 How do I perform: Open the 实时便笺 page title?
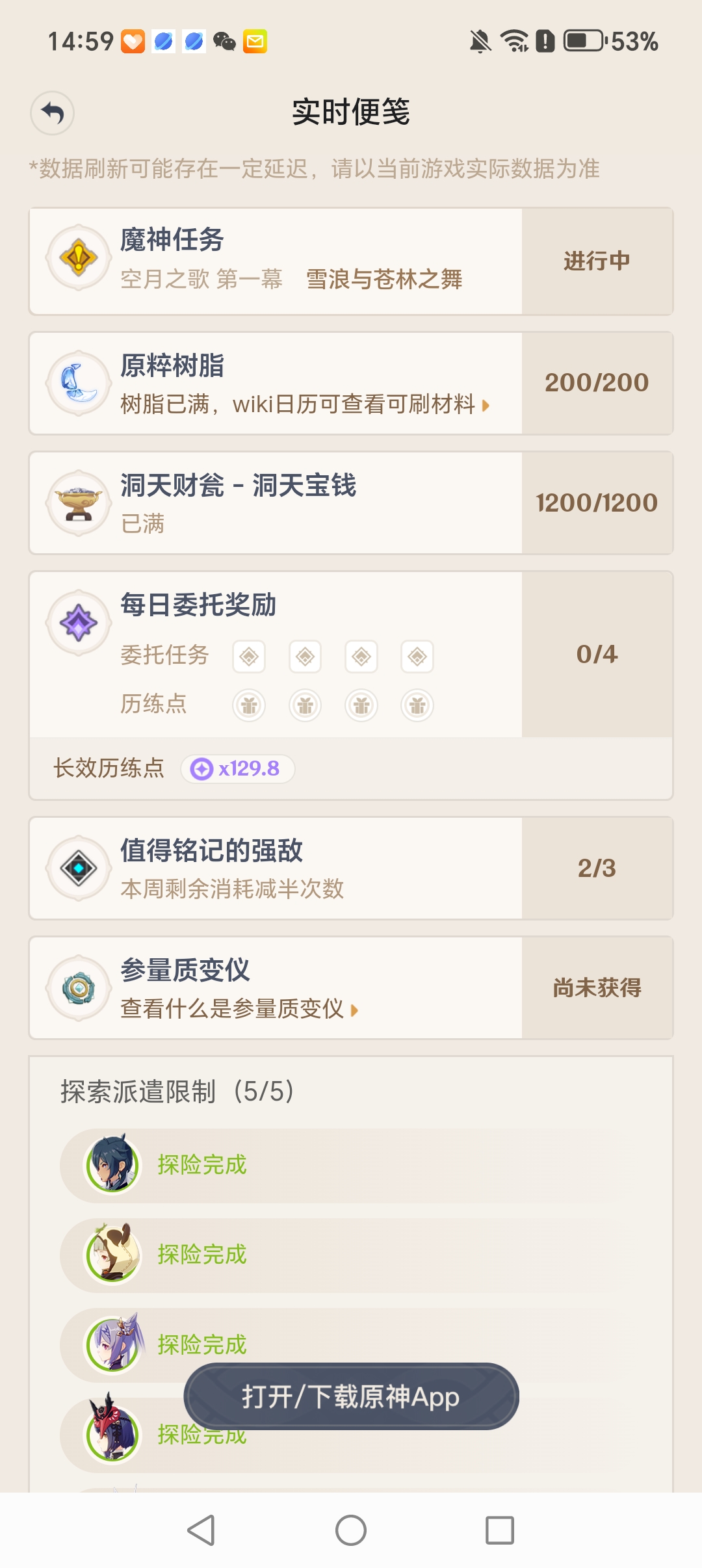click(x=351, y=112)
